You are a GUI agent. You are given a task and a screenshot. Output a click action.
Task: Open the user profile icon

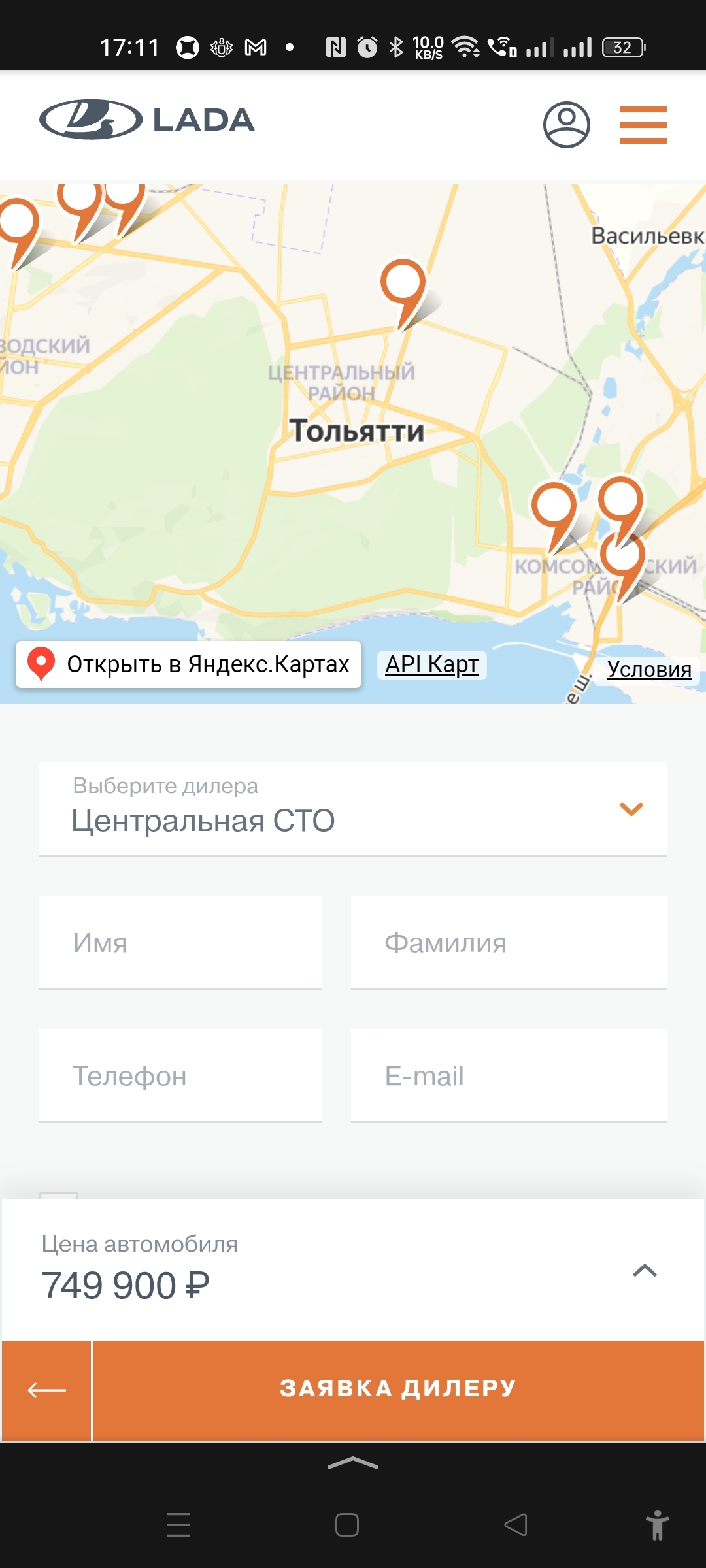click(566, 124)
